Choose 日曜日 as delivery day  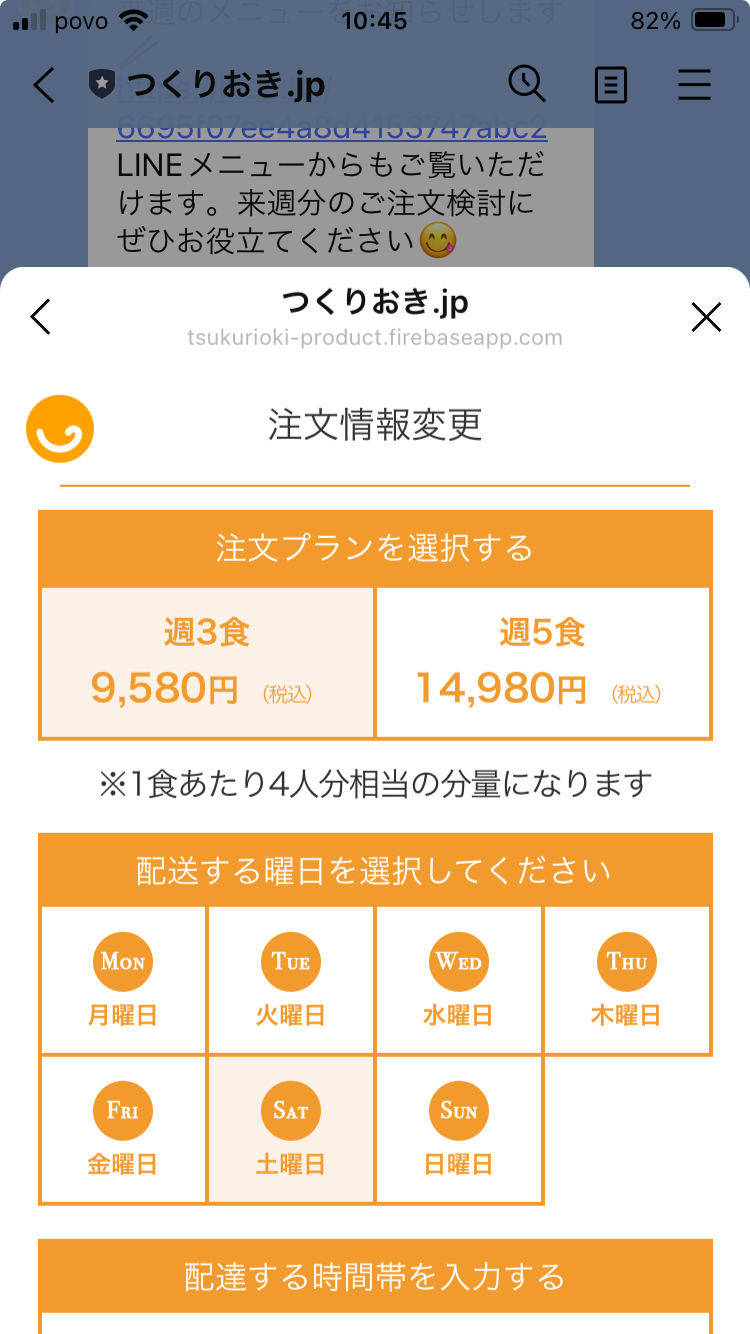[x=459, y=1129]
